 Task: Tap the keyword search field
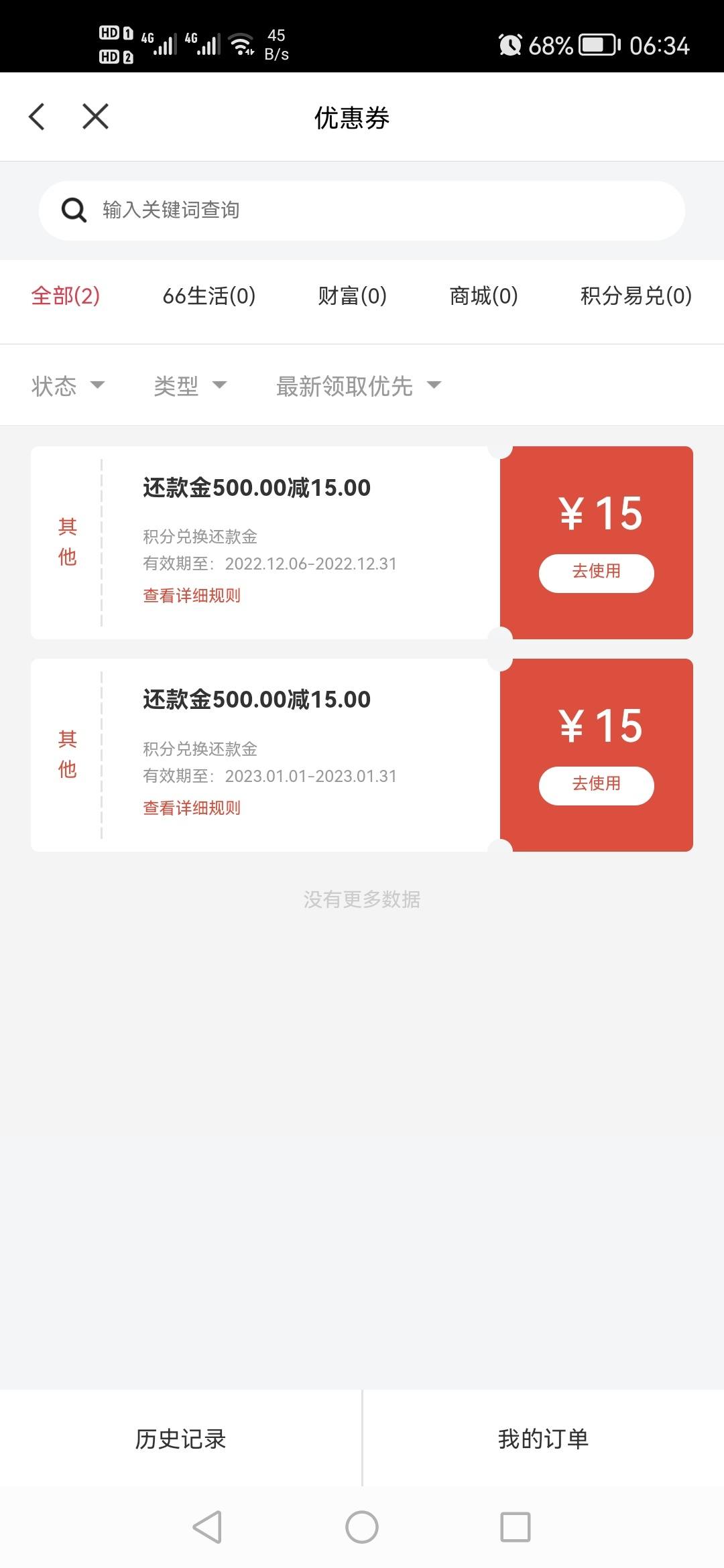tap(362, 210)
